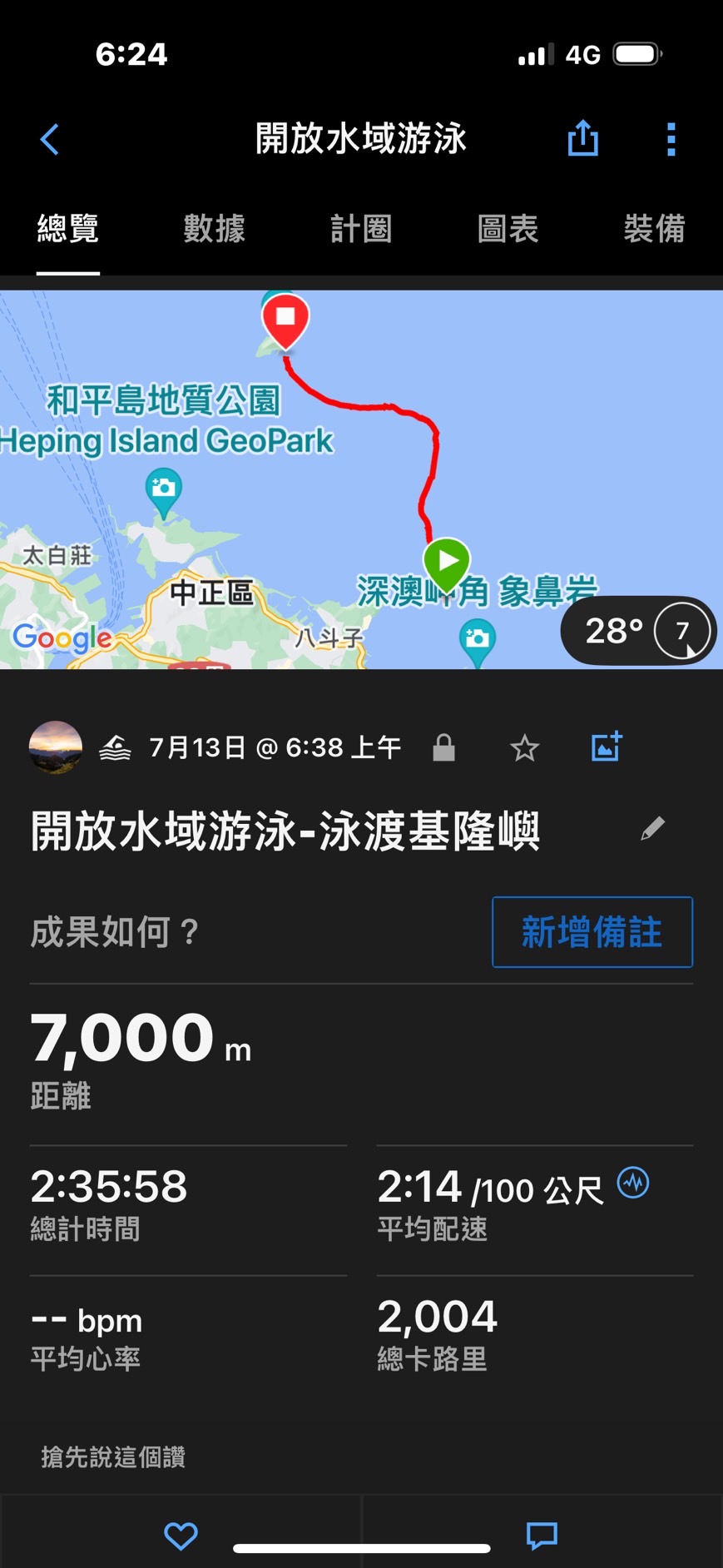The image size is (723, 1568).
Task: Edit the activity title with pencil
Action: 652,828
